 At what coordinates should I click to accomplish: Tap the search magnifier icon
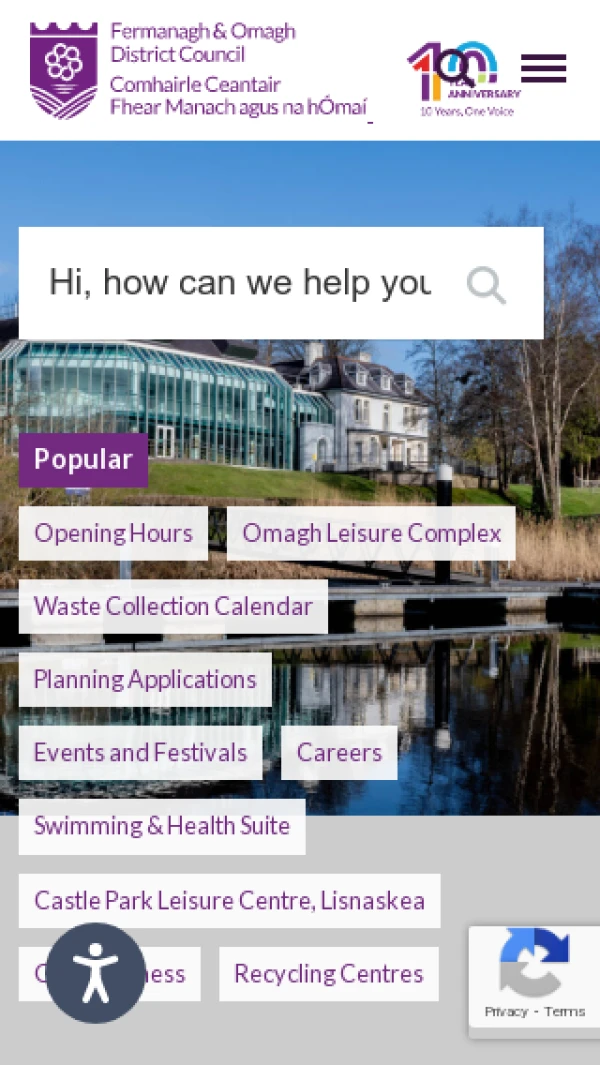click(486, 285)
